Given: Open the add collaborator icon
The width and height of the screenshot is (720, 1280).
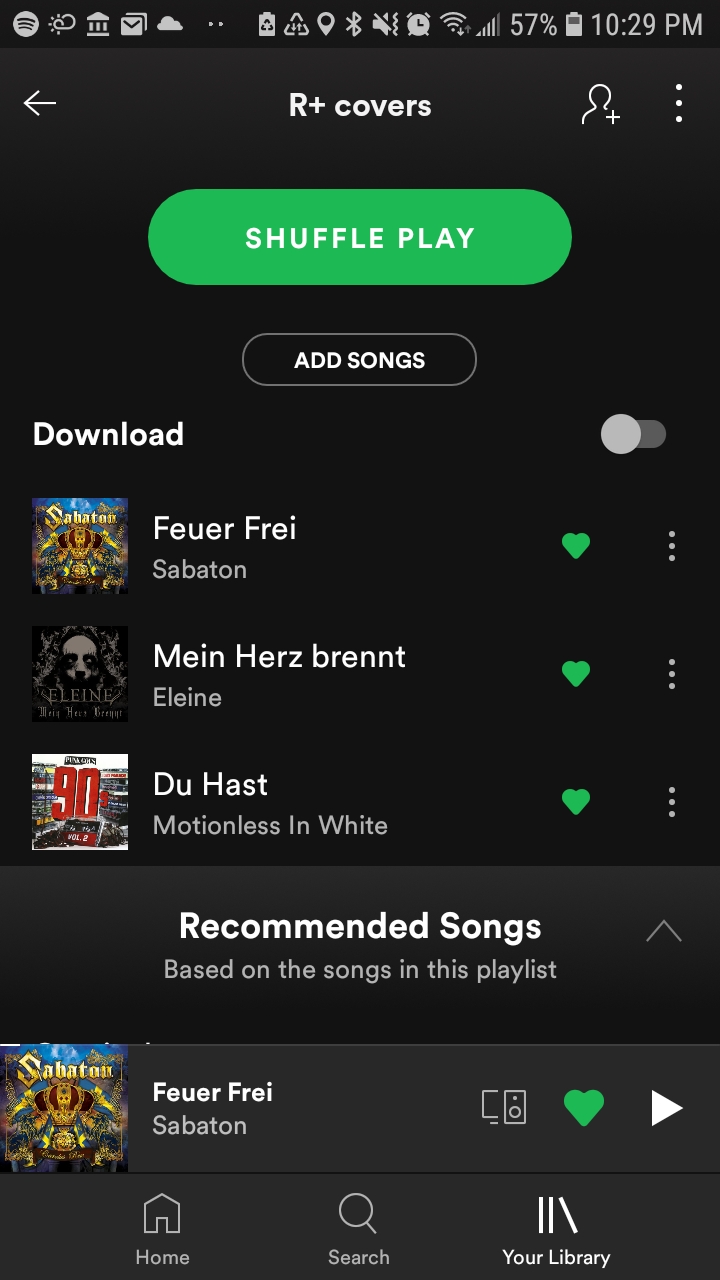Looking at the screenshot, I should 598,103.
